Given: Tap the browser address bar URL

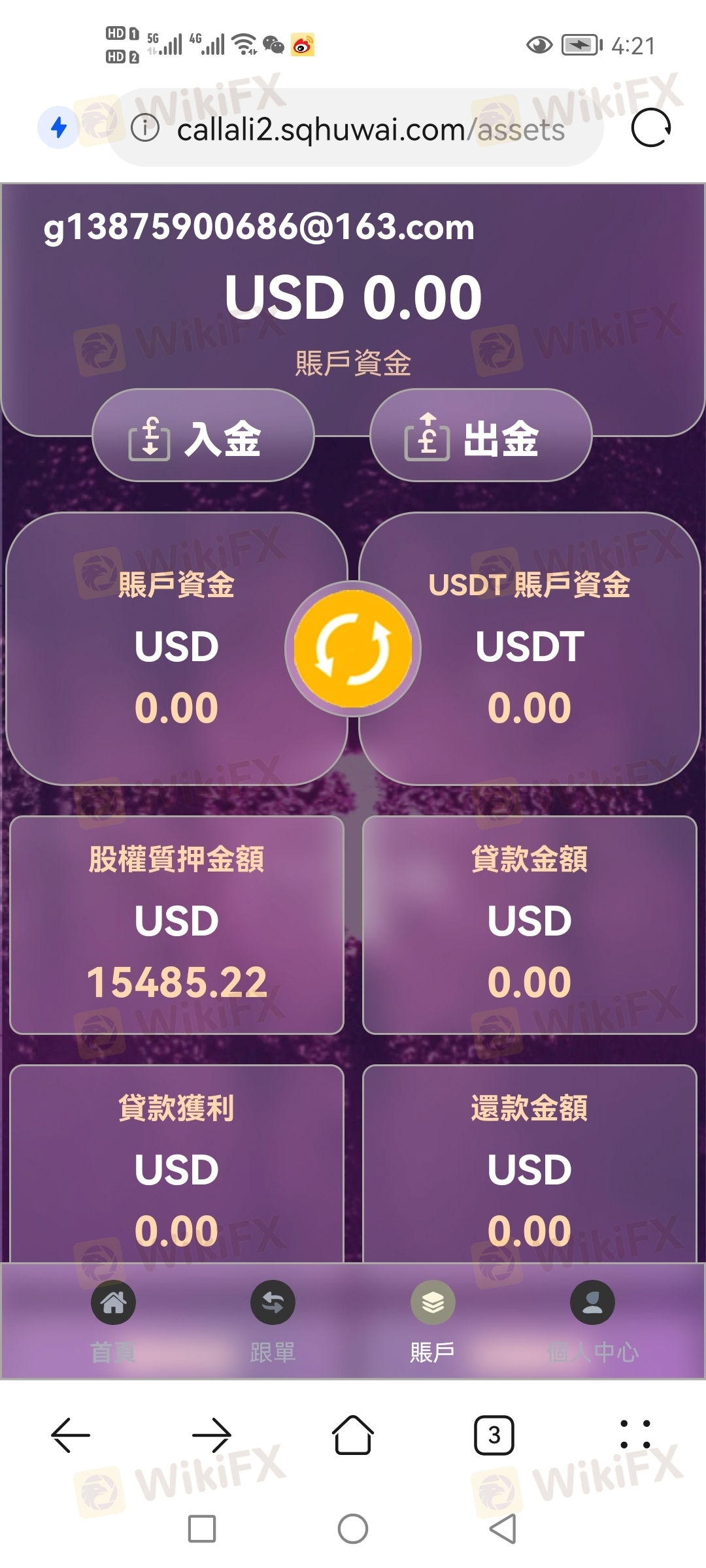Looking at the screenshot, I should [371, 129].
